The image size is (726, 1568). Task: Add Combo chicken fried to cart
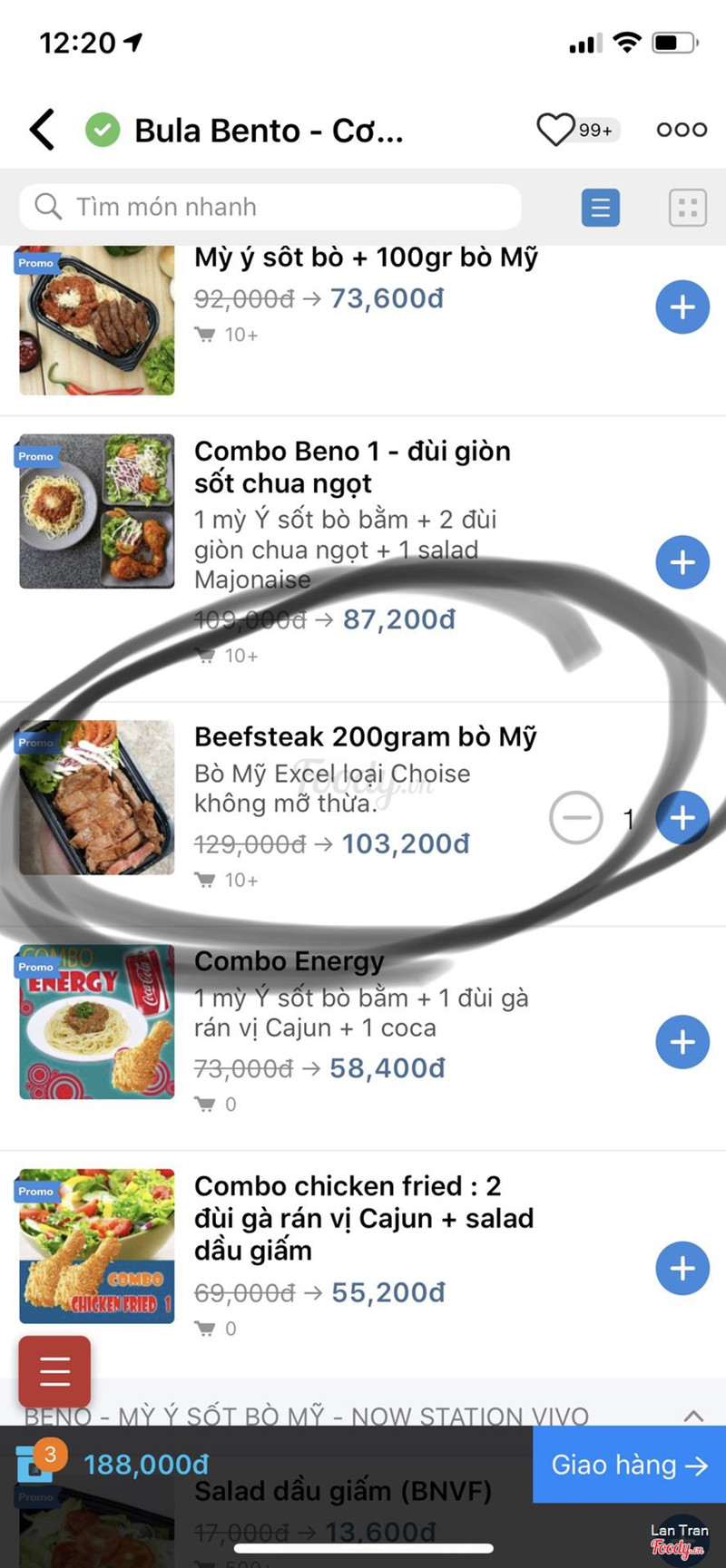point(682,1268)
